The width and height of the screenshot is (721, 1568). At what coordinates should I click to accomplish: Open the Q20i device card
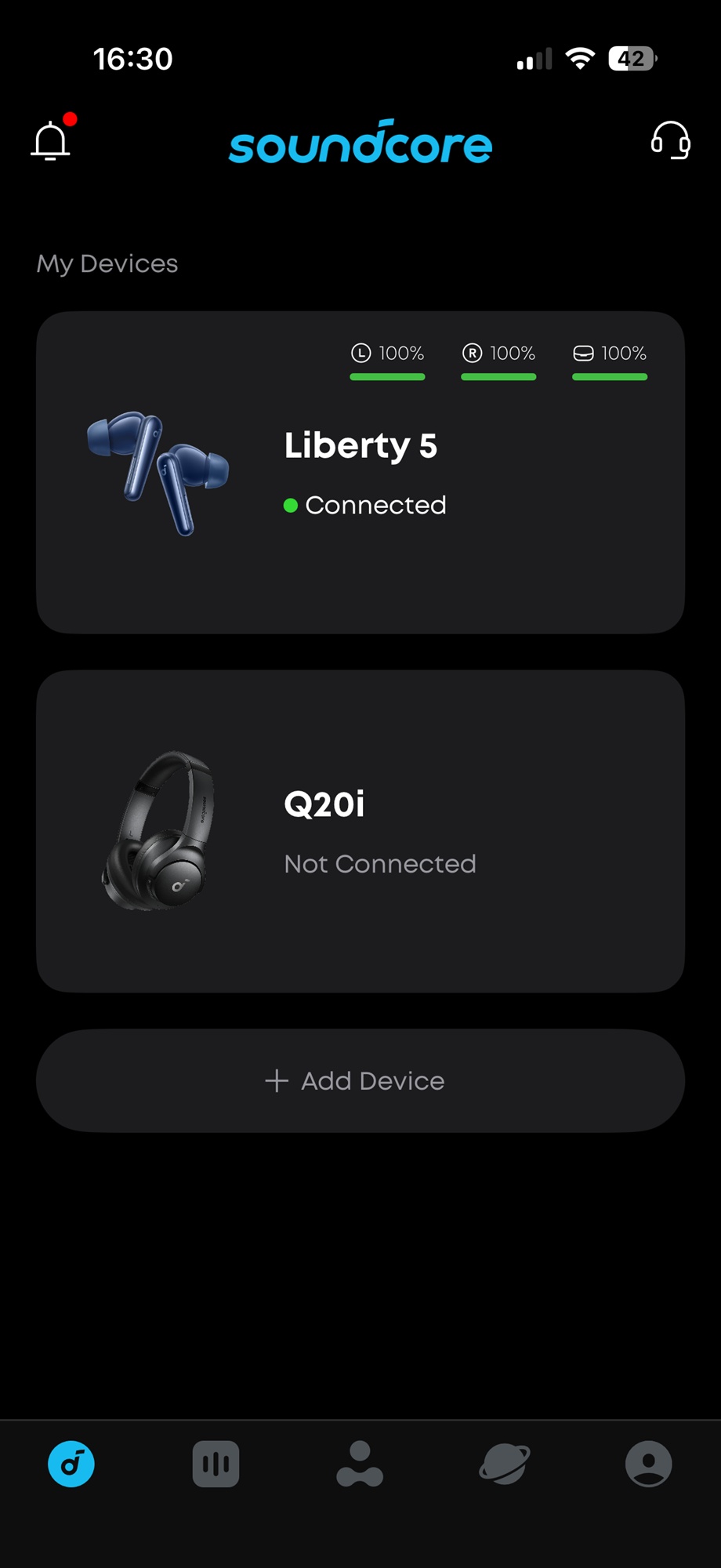[x=360, y=831]
